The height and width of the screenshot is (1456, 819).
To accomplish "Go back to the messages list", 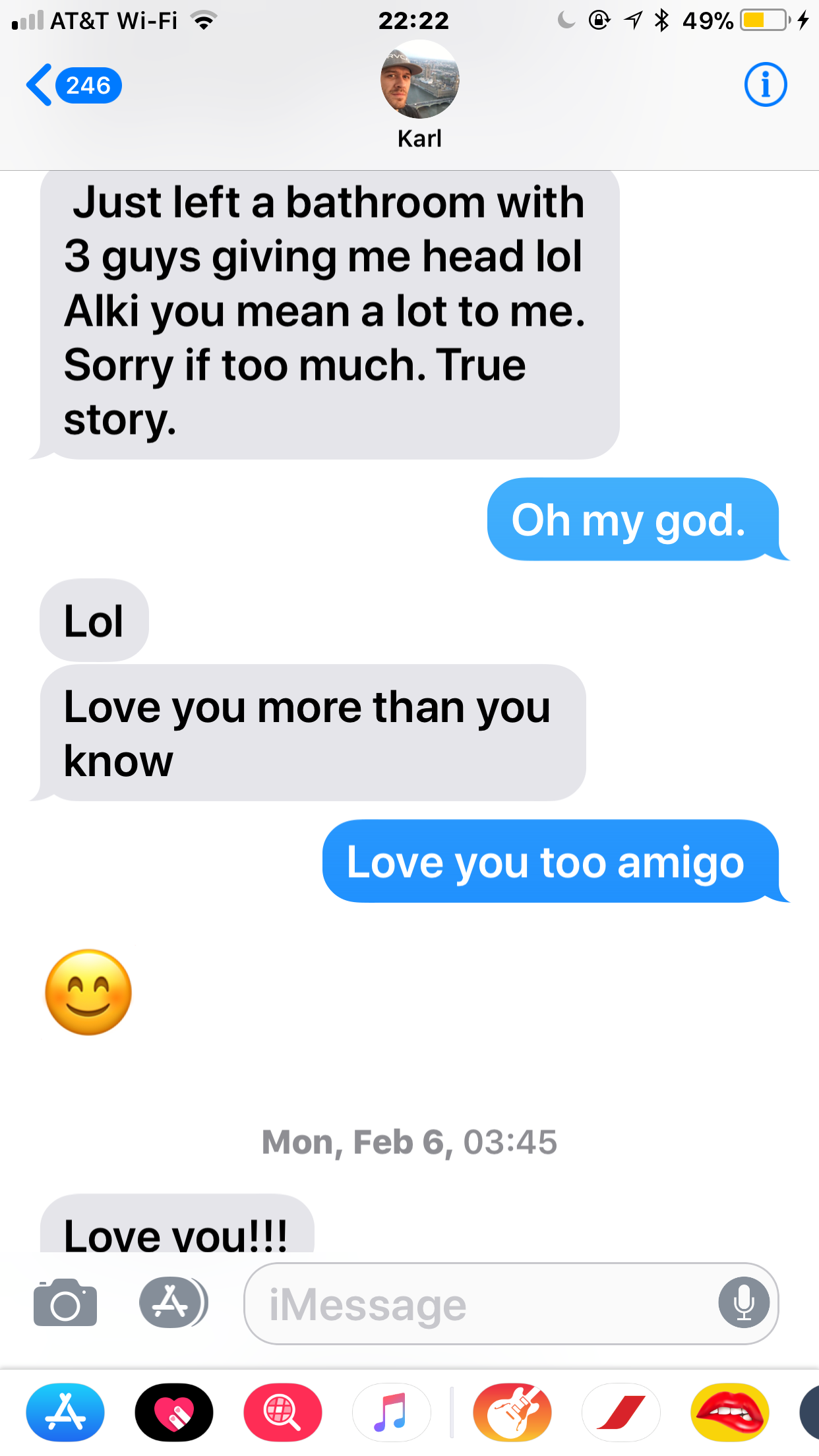I will 73,86.
